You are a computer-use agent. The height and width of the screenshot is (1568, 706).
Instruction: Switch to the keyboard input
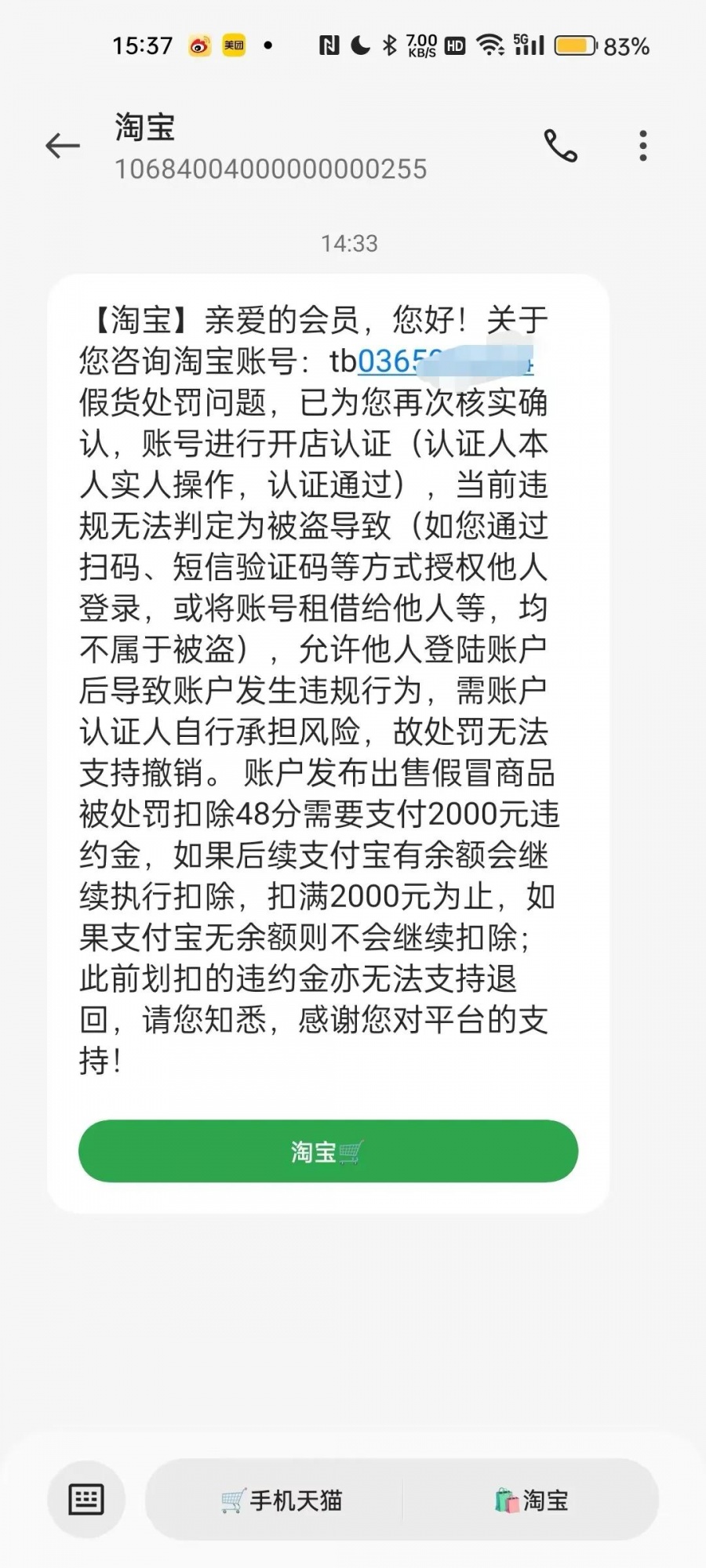(x=86, y=1500)
